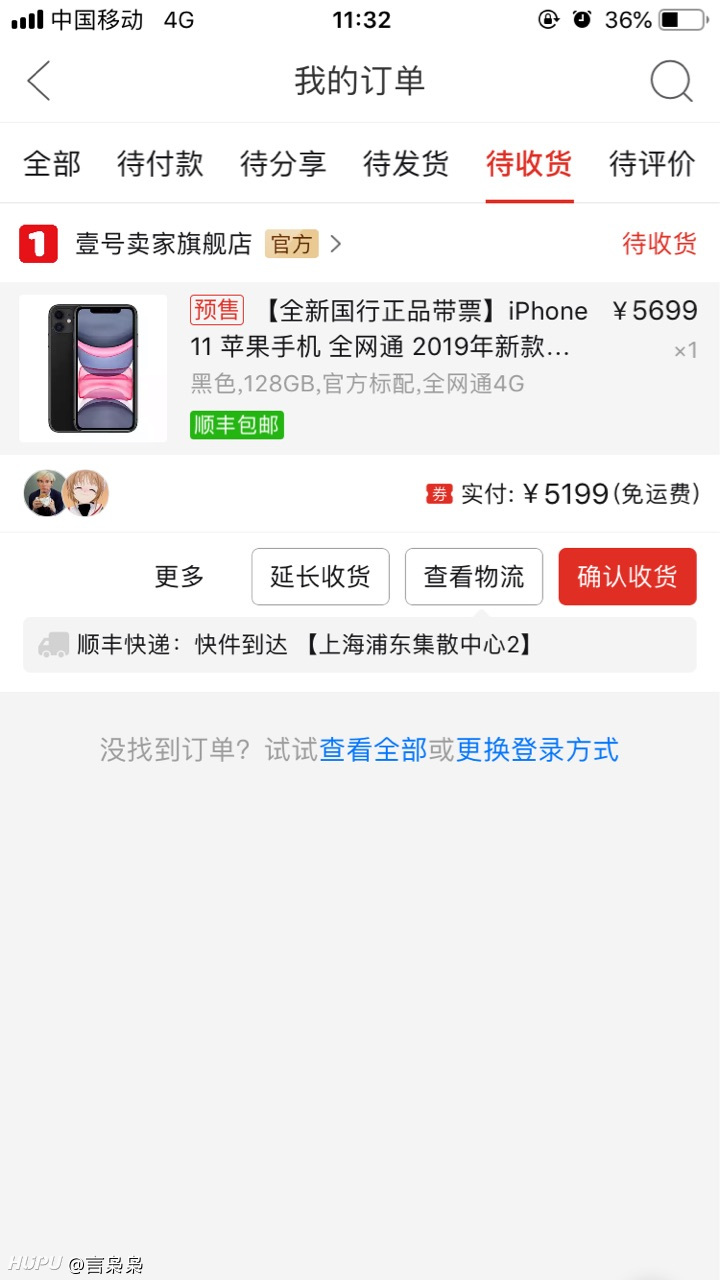
Task: Tap the 更换登录方式 link
Action: 537,750
